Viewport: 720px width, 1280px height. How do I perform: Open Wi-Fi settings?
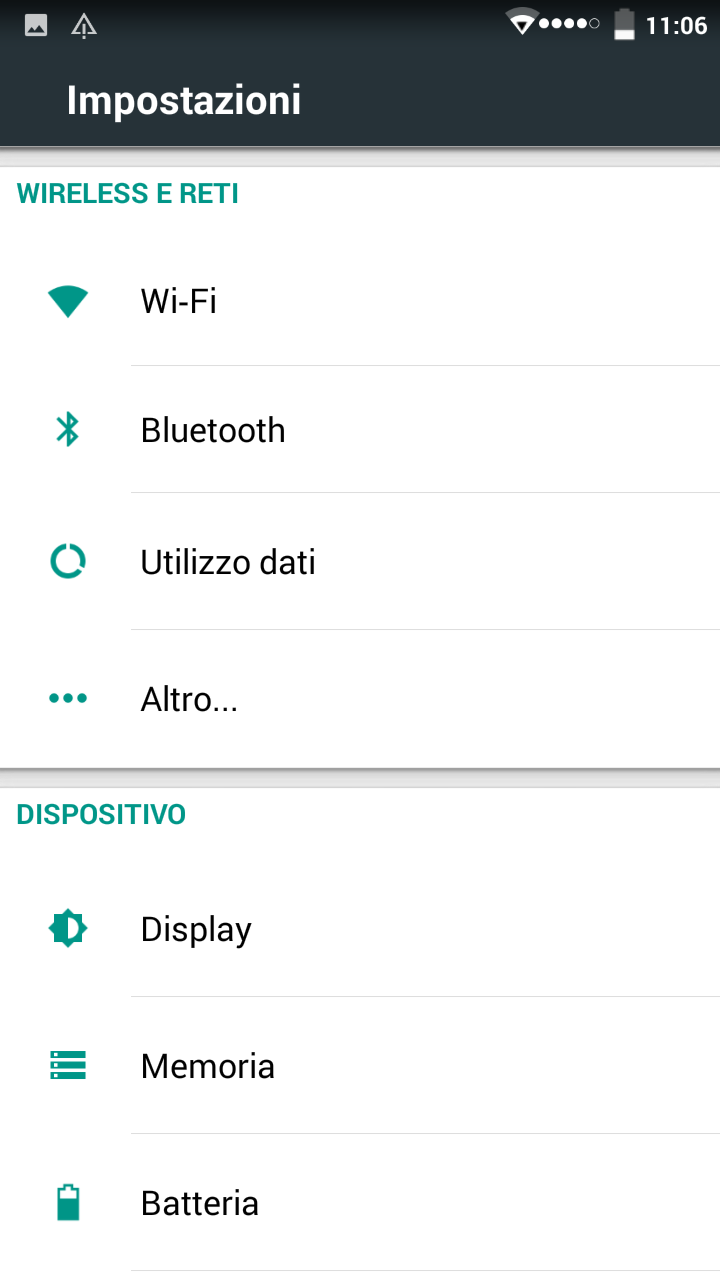360,300
